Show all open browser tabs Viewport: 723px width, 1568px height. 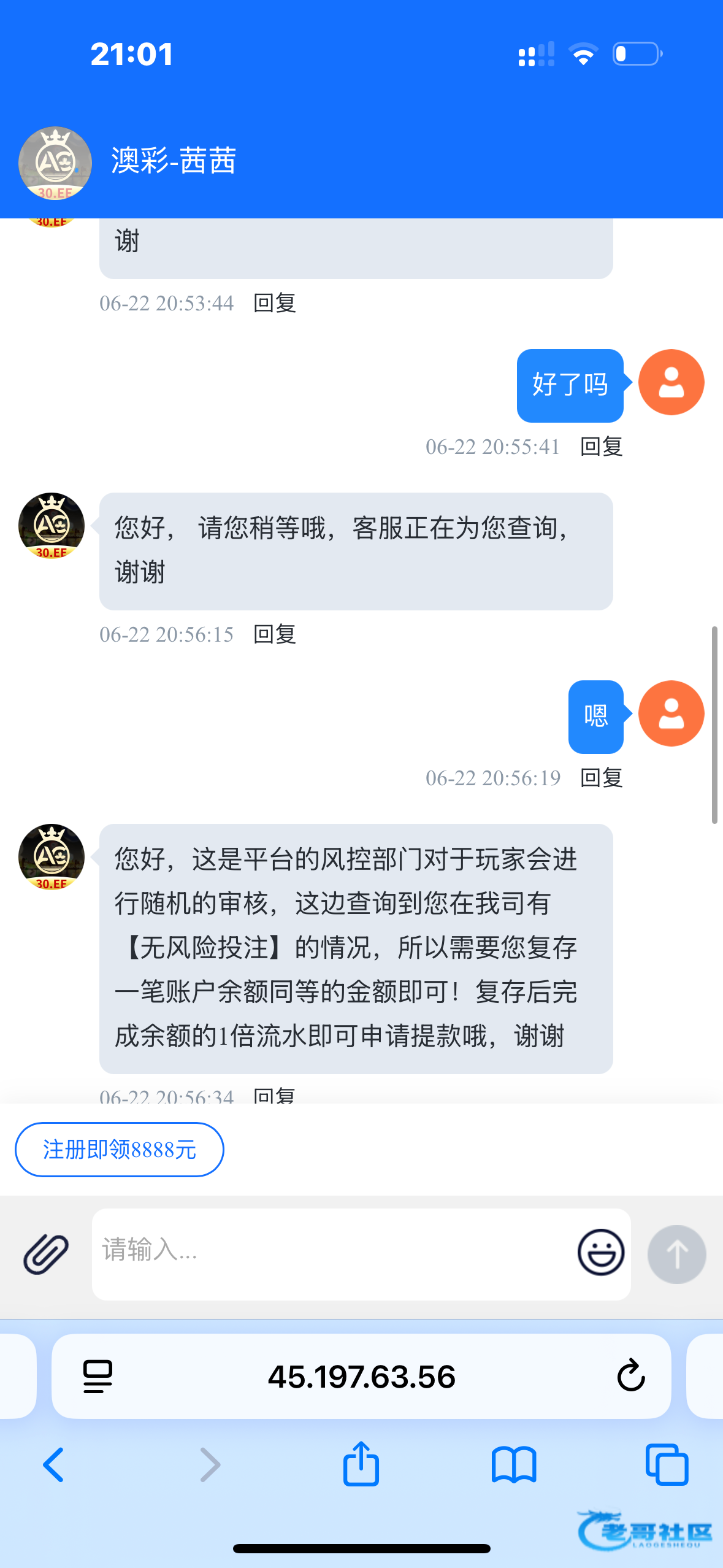[667, 1465]
